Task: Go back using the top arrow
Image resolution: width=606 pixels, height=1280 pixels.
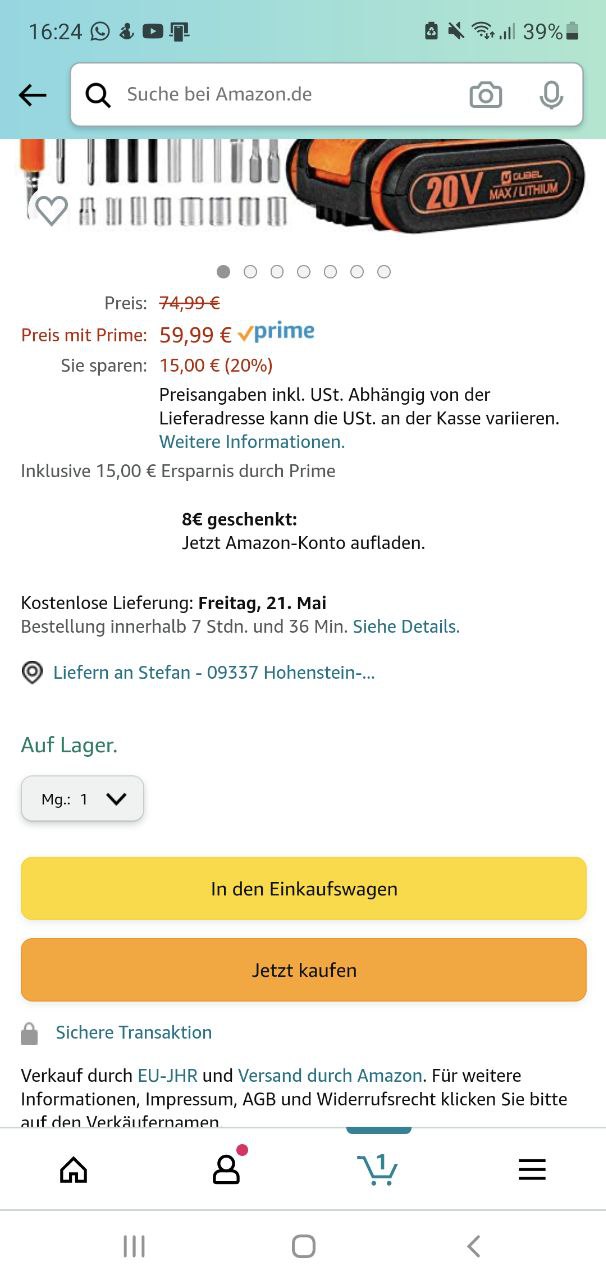Action: pyautogui.click(x=33, y=95)
